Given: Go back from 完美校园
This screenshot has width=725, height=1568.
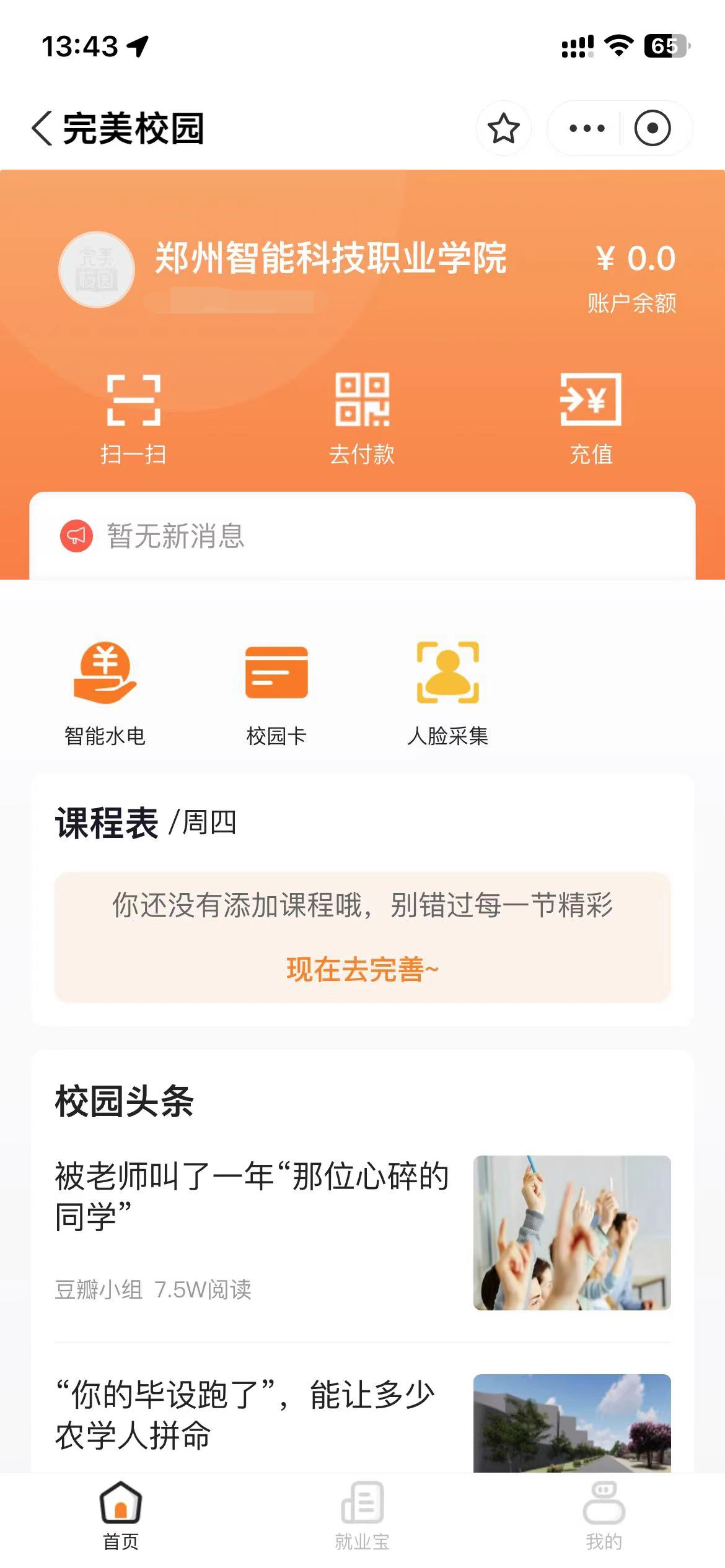Looking at the screenshot, I should (42, 129).
